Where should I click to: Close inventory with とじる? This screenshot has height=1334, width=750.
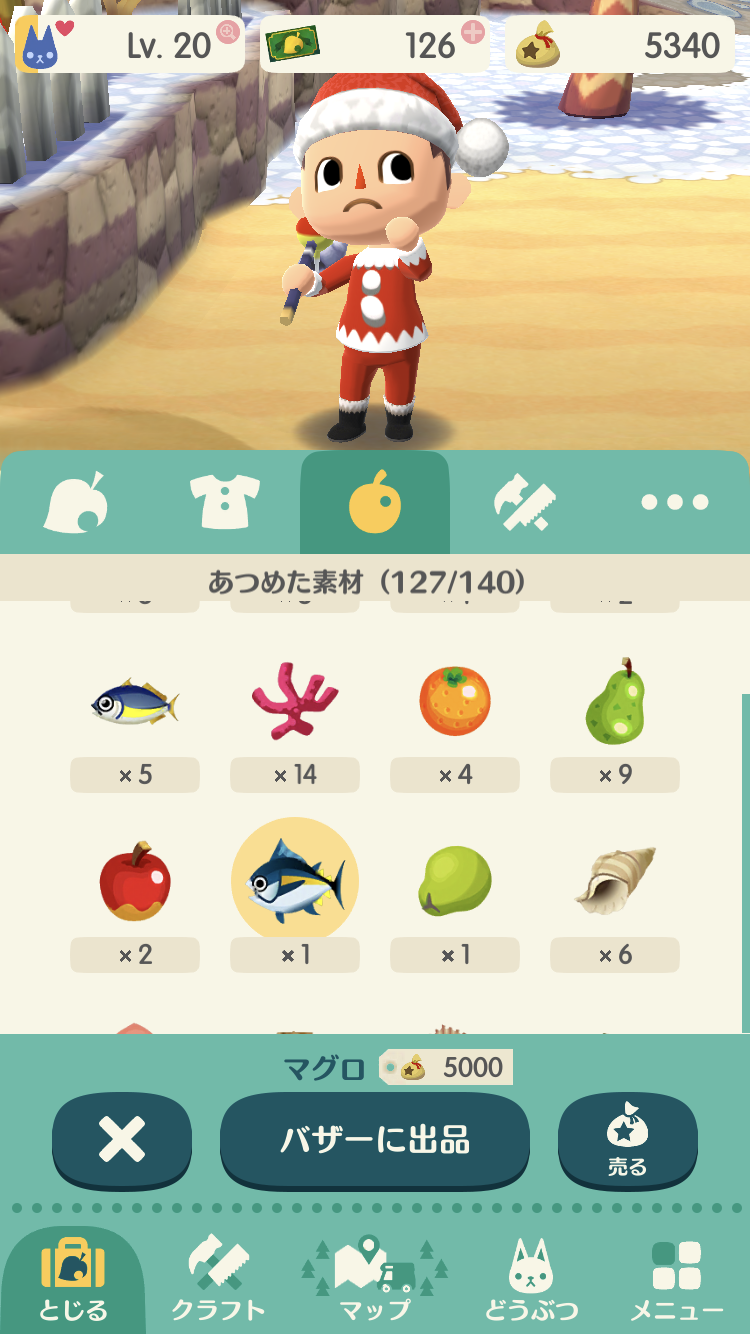pyautogui.click(x=73, y=1281)
